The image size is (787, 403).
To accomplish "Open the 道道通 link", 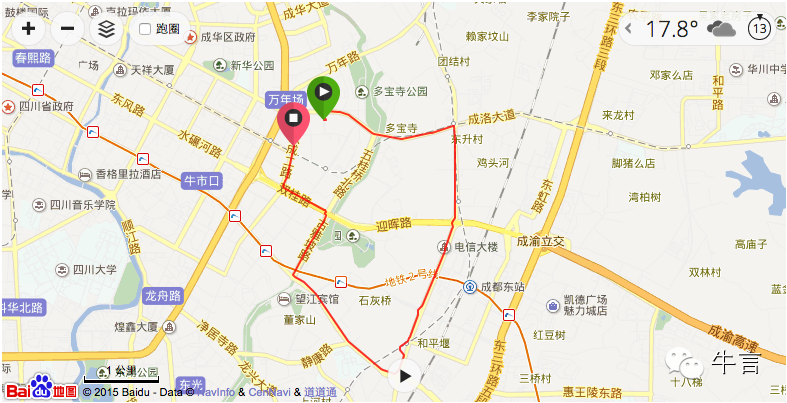I will click(320, 392).
